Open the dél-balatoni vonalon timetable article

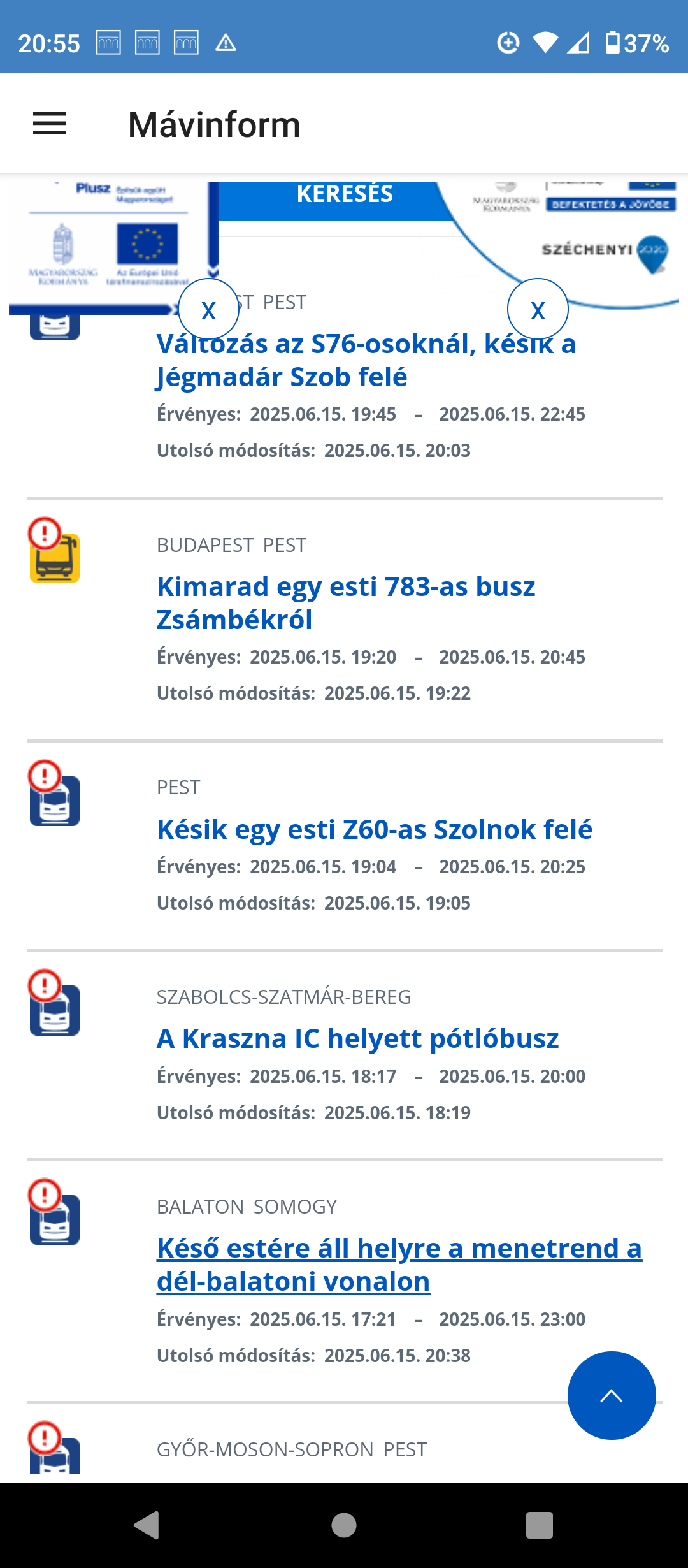[x=399, y=1265]
